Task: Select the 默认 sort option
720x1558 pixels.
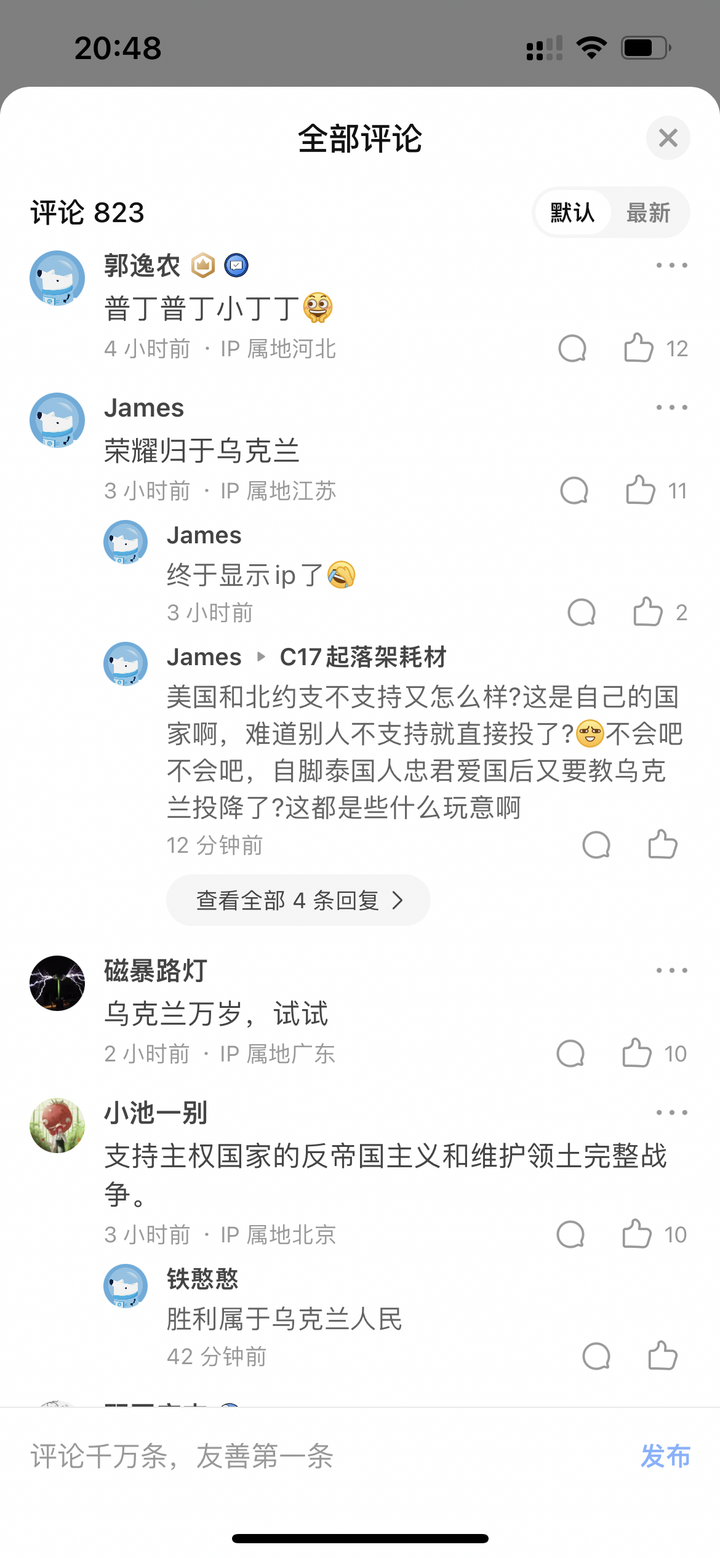Action: (572, 213)
